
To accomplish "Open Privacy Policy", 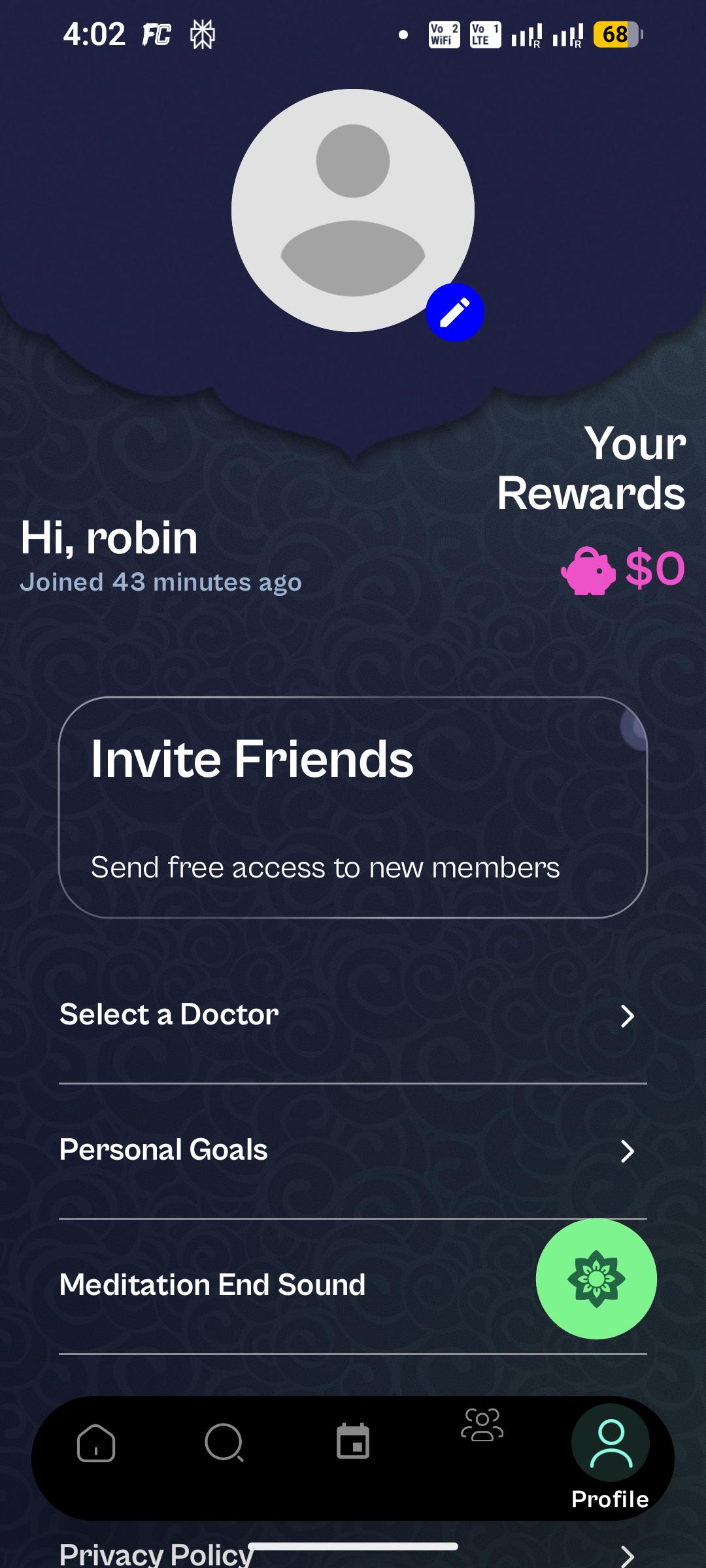I will point(157,1554).
